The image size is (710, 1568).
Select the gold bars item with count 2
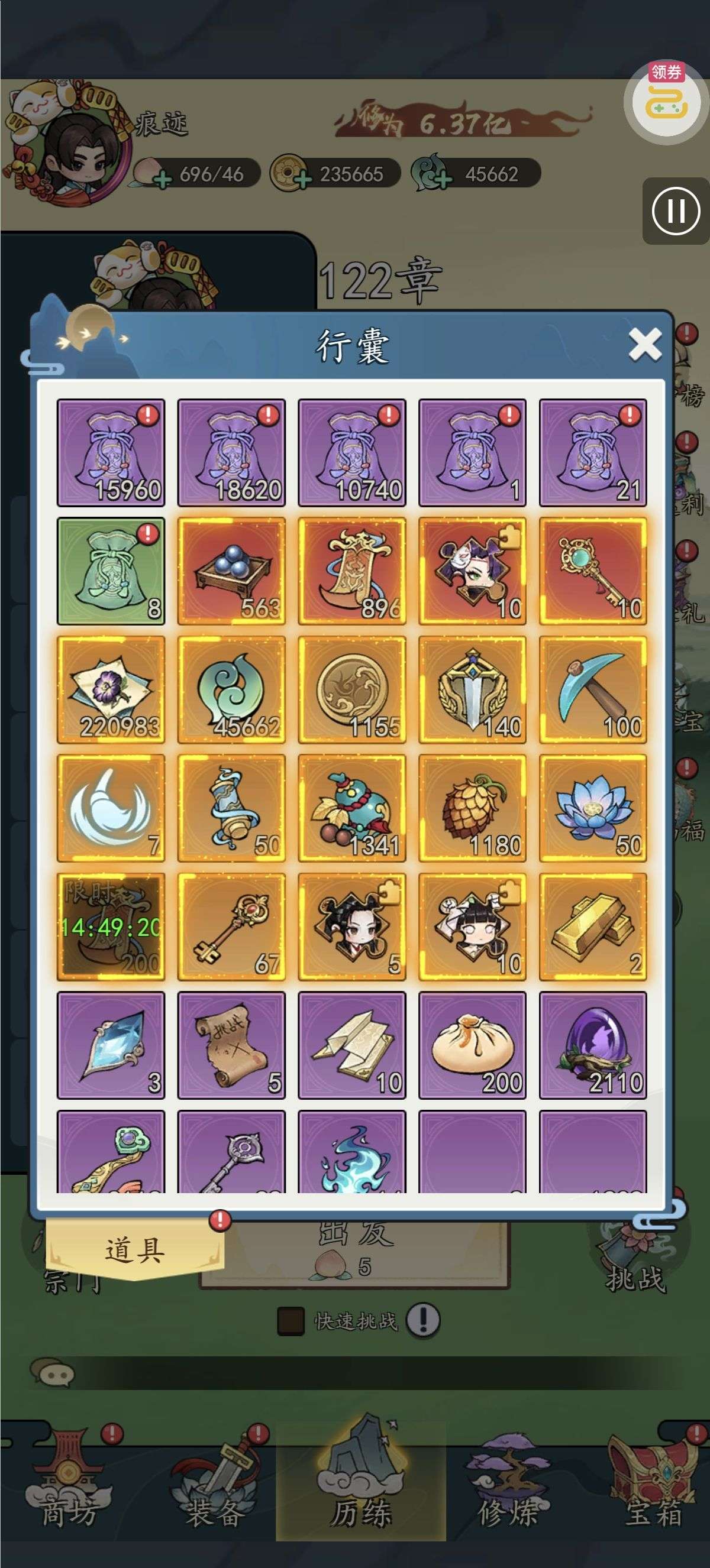point(593,927)
